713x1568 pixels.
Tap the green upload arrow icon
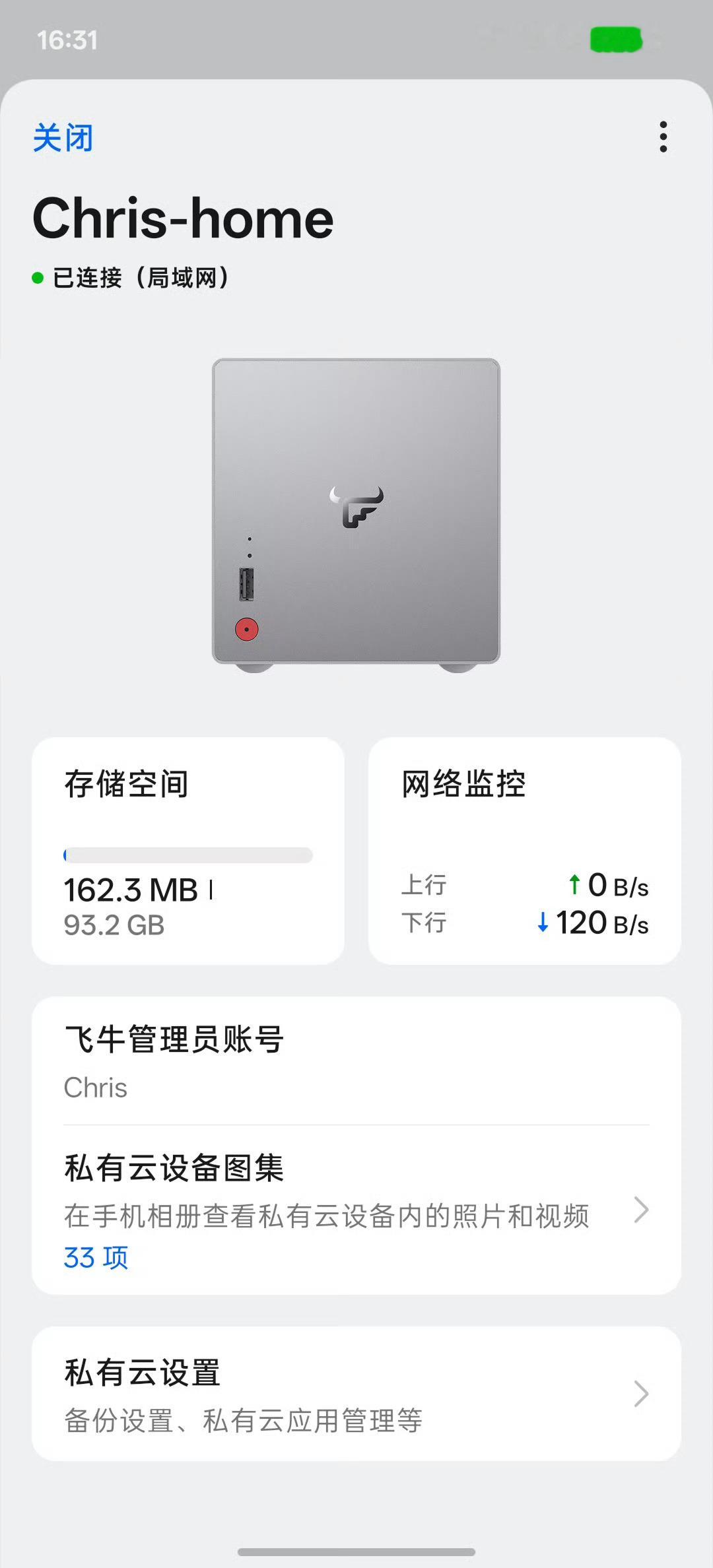tap(574, 884)
